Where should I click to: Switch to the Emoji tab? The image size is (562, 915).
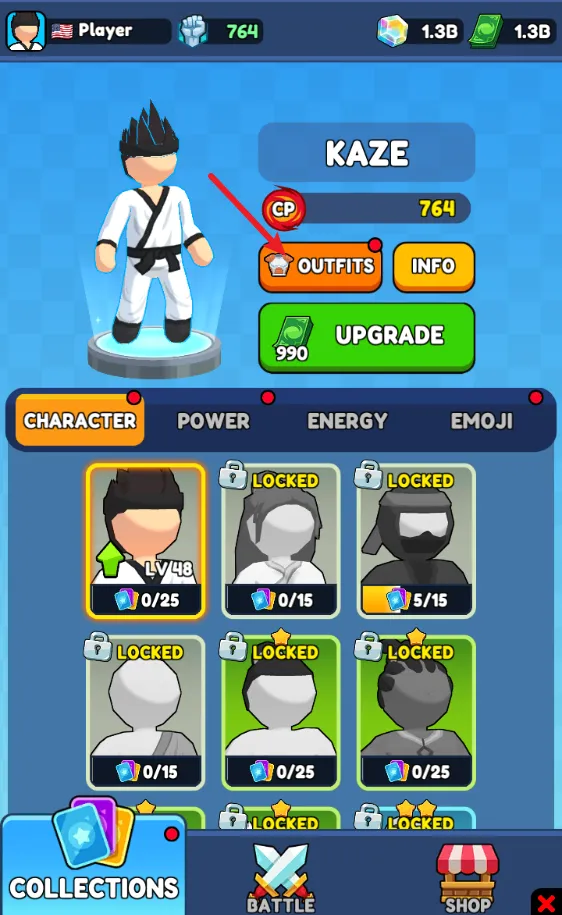(482, 421)
